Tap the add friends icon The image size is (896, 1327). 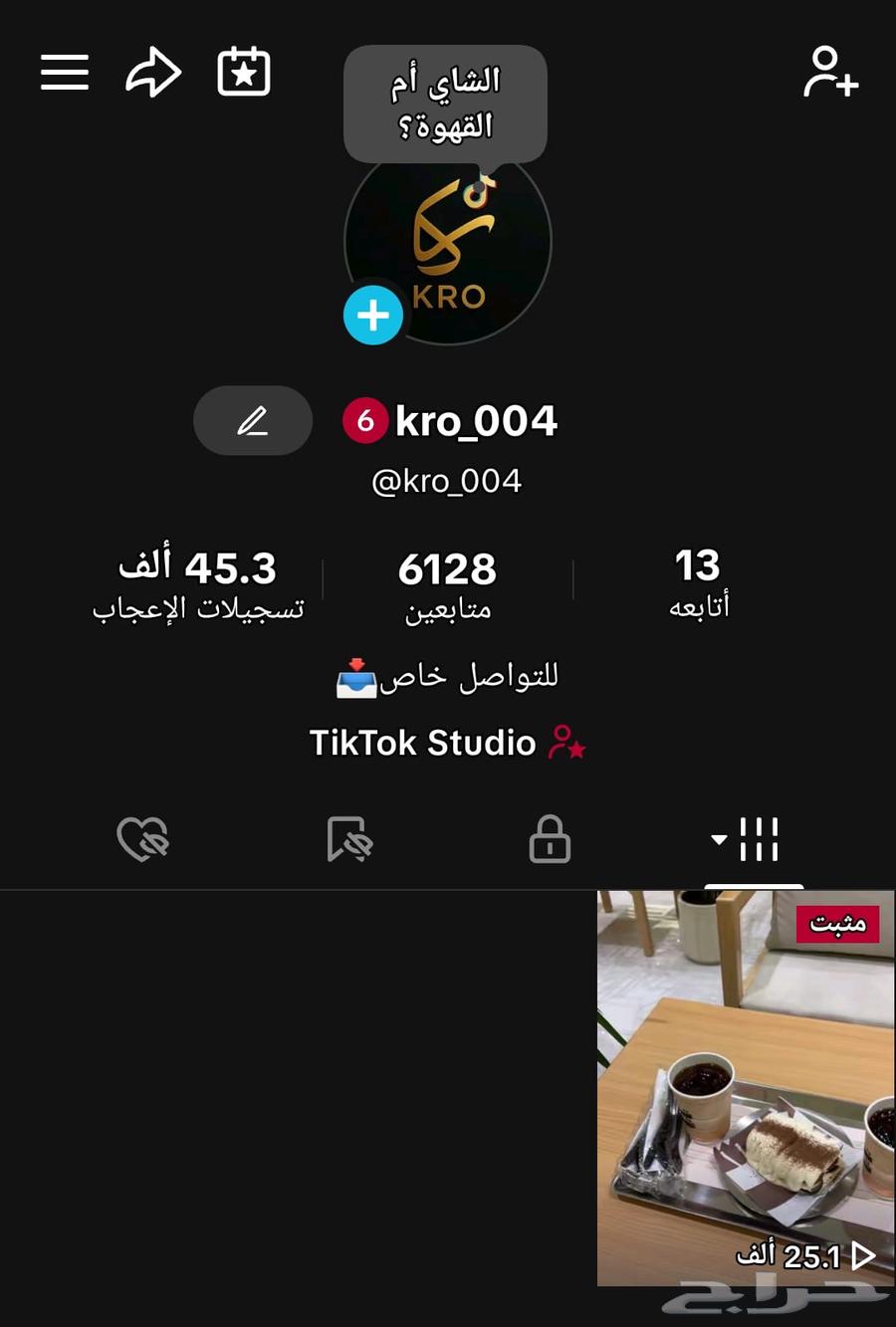(x=829, y=72)
